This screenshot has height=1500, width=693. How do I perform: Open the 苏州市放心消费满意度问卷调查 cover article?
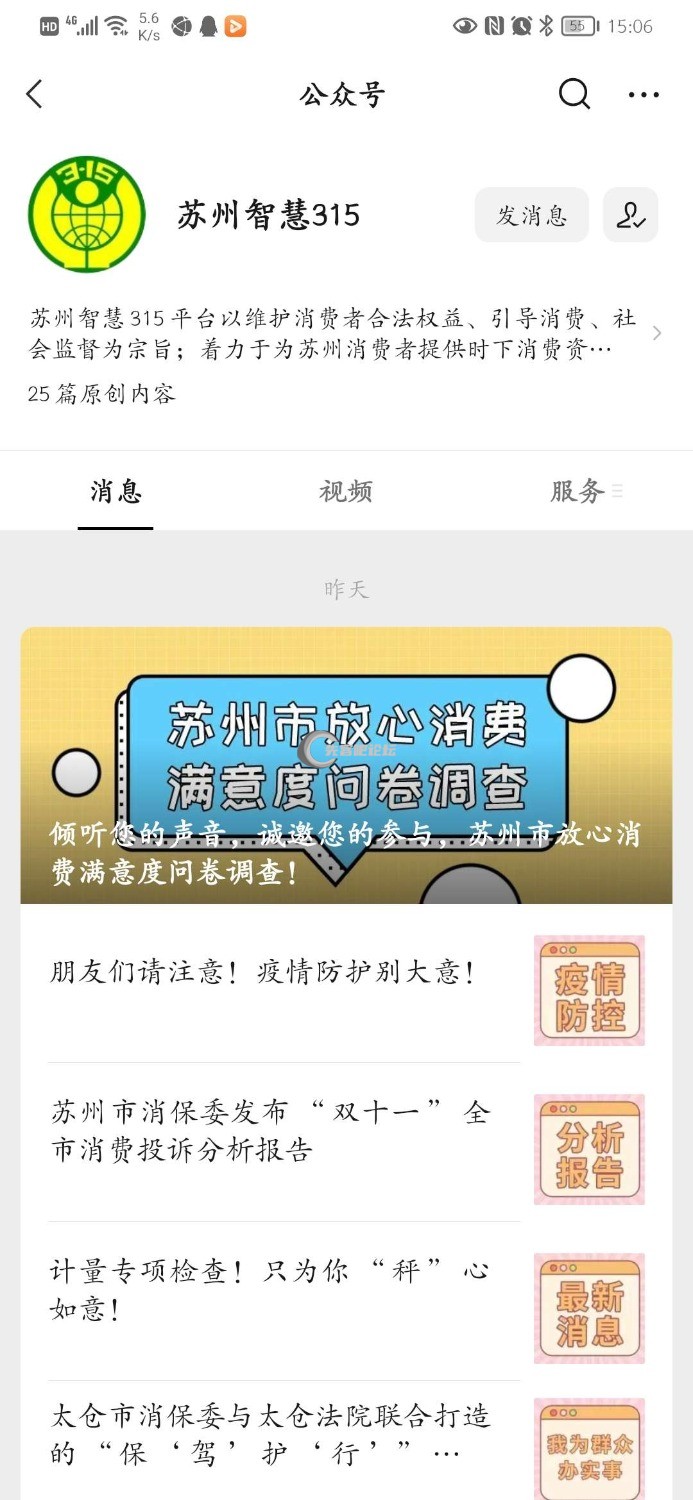(x=346, y=765)
